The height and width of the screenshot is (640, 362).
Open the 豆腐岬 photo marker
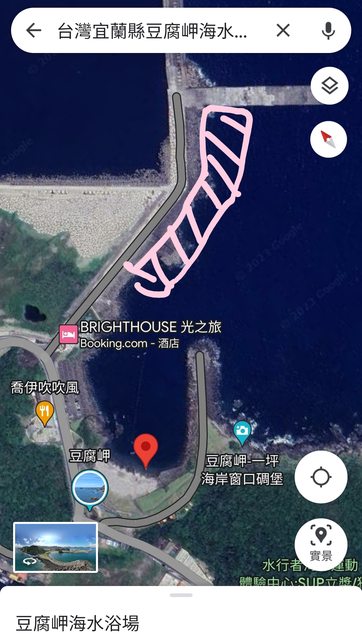click(x=90, y=489)
